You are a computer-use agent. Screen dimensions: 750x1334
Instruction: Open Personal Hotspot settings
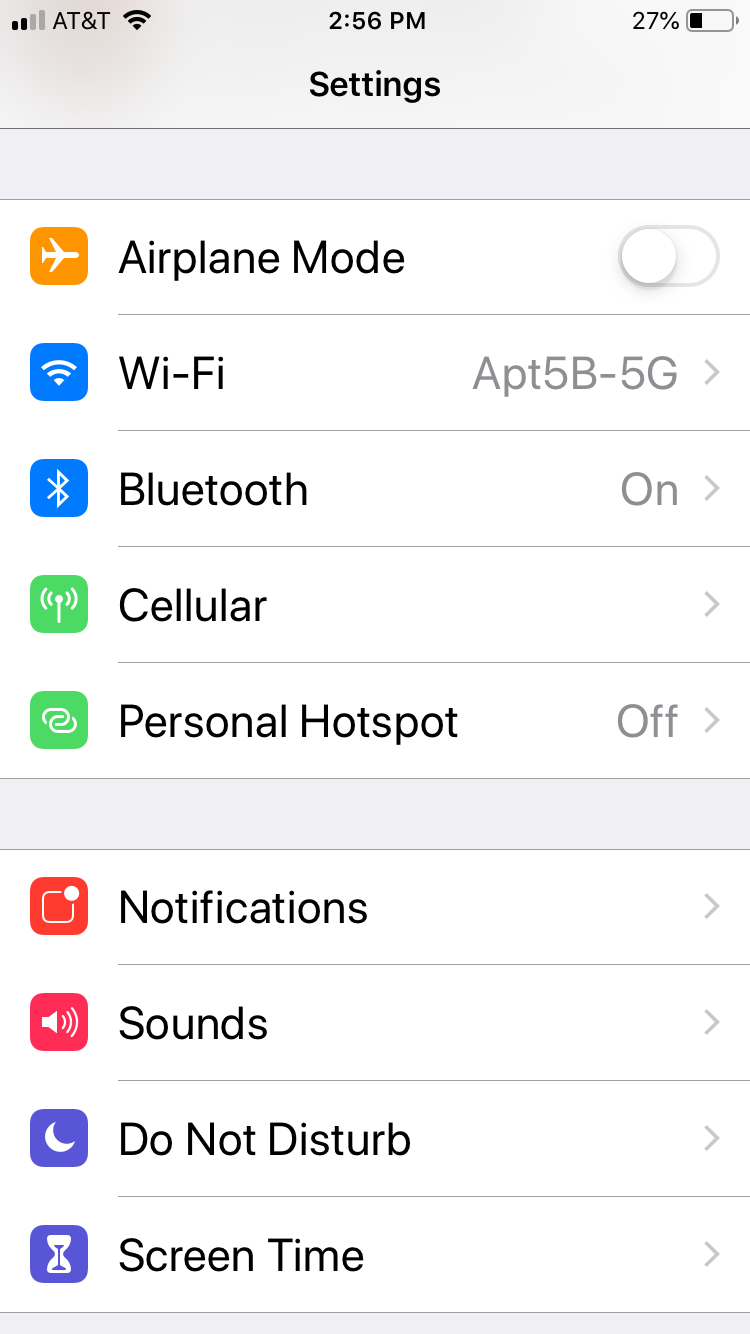click(x=375, y=721)
